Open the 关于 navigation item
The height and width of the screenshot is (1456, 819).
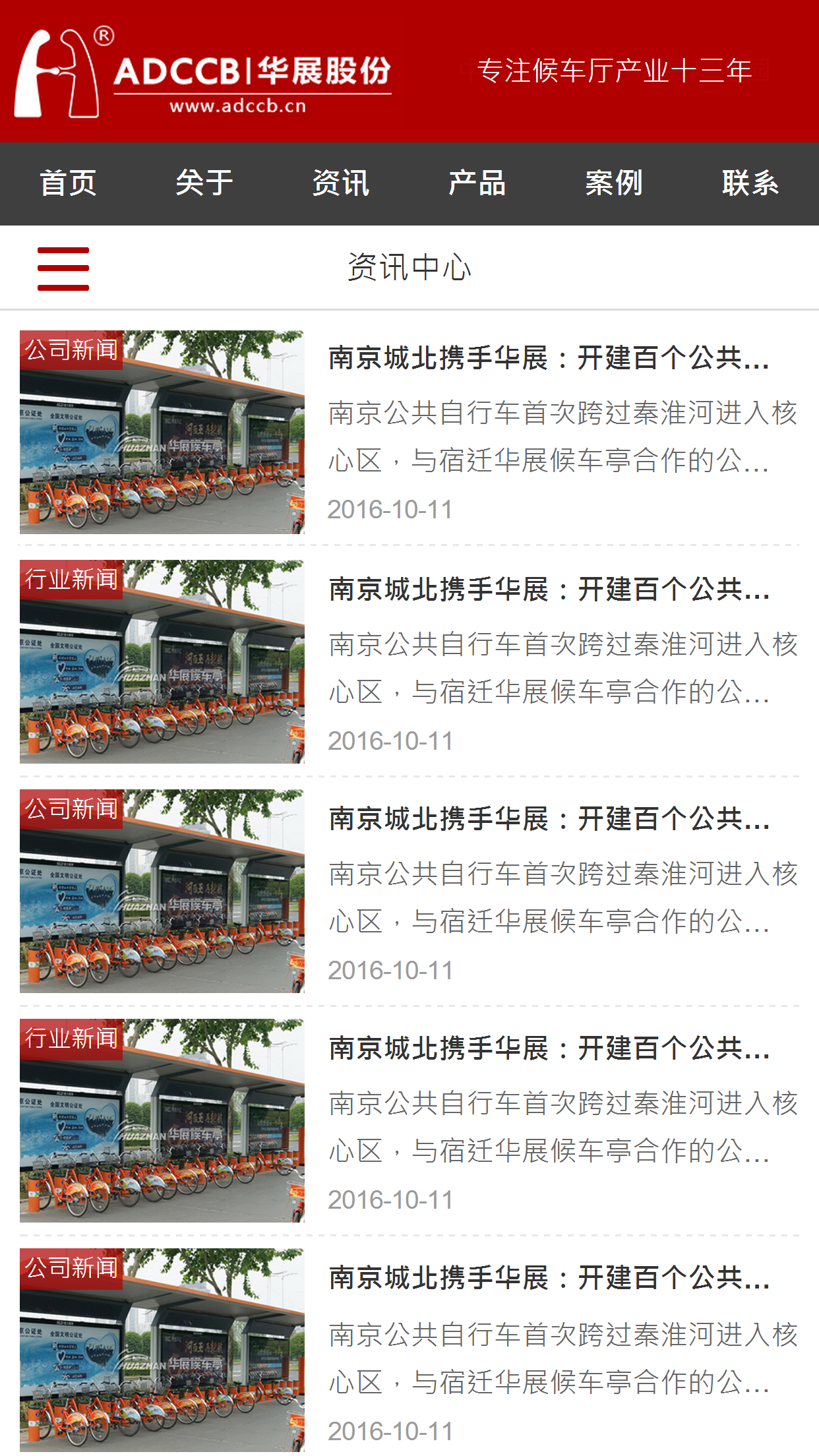[204, 183]
